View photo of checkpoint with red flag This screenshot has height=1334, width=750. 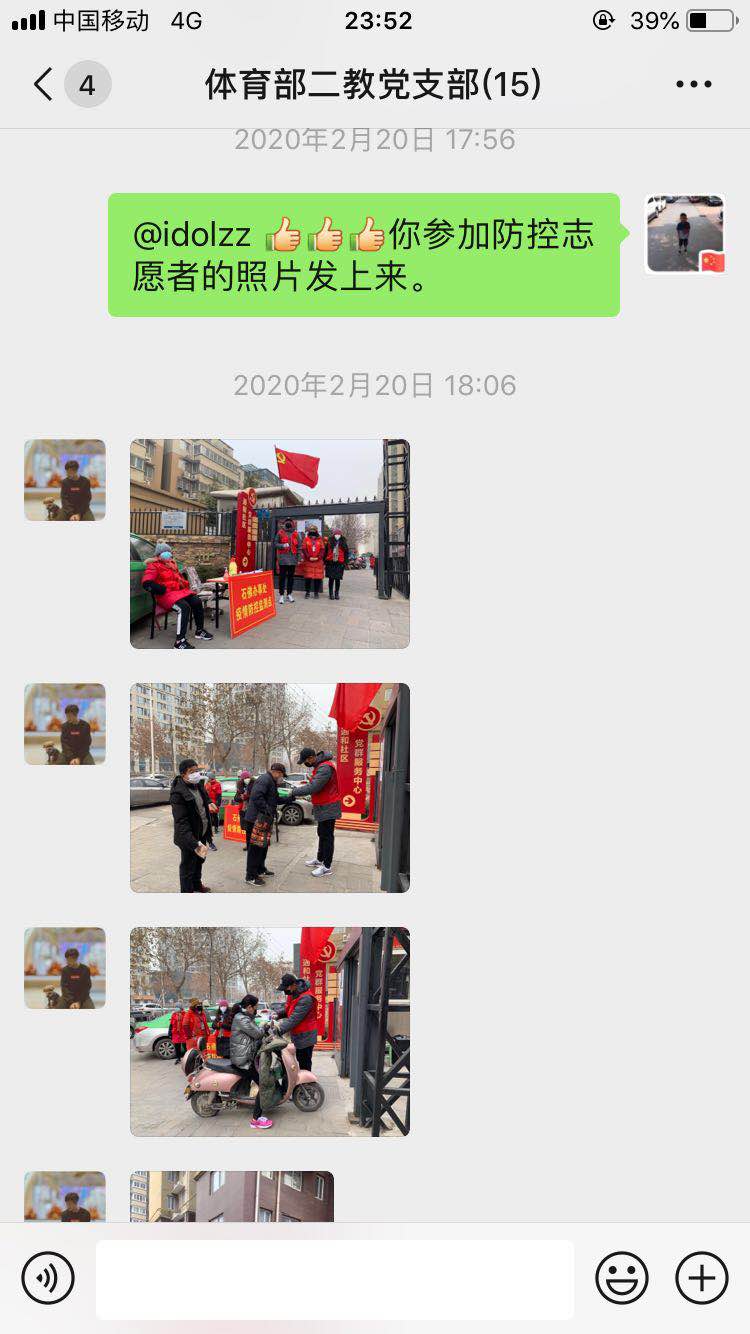[270, 544]
